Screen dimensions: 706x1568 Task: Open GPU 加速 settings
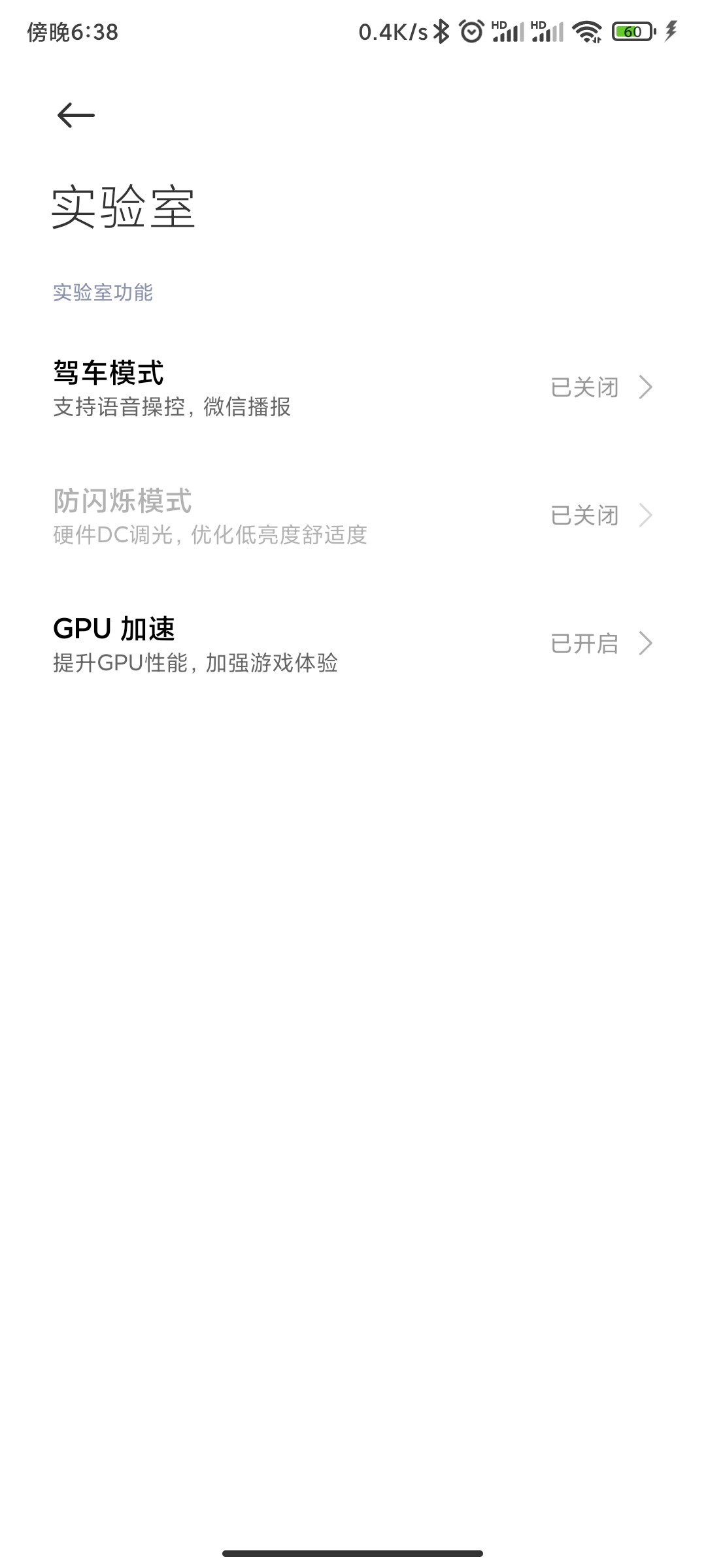click(353, 644)
